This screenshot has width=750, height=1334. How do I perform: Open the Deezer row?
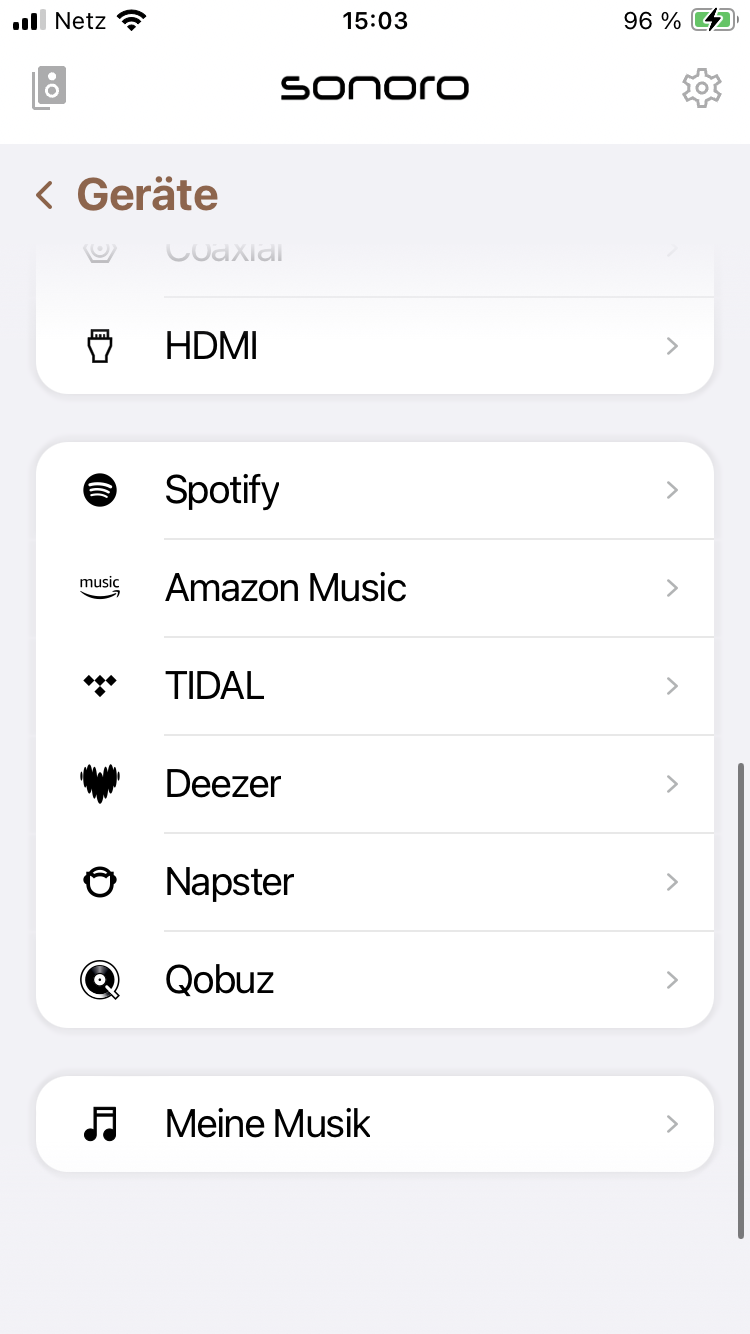[x=375, y=784]
